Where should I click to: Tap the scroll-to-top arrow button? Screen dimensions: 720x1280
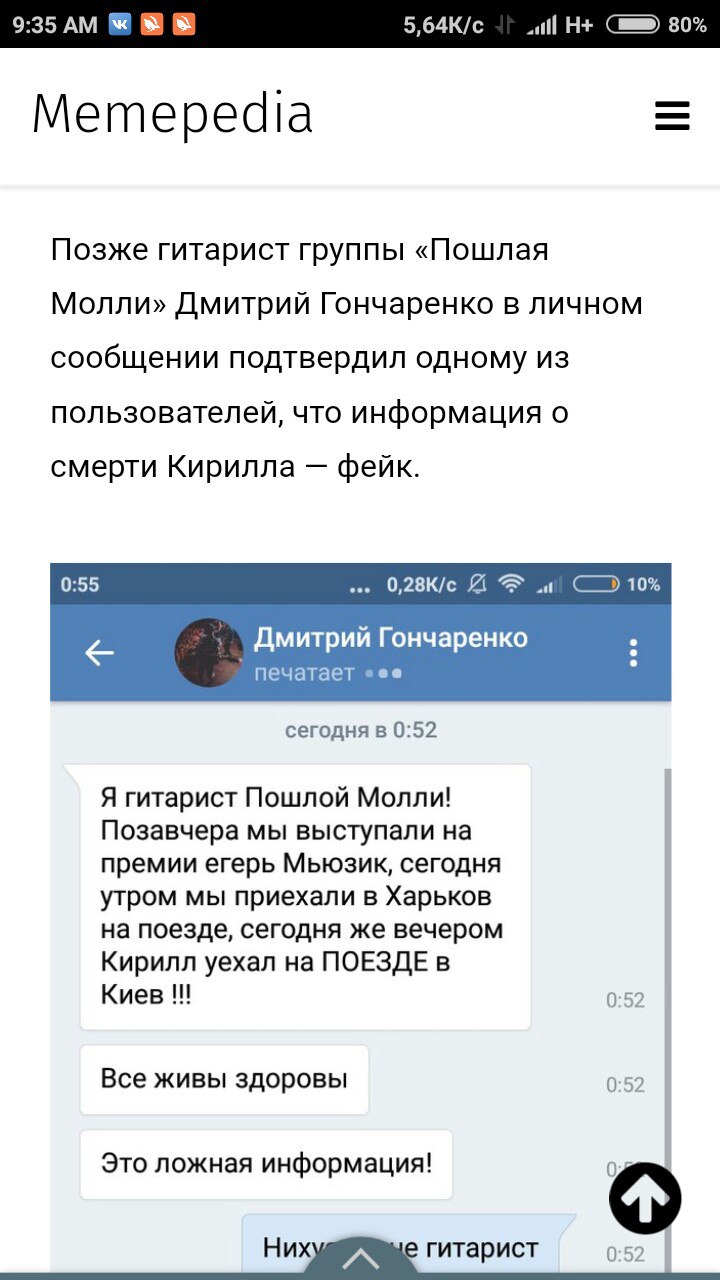click(645, 1198)
